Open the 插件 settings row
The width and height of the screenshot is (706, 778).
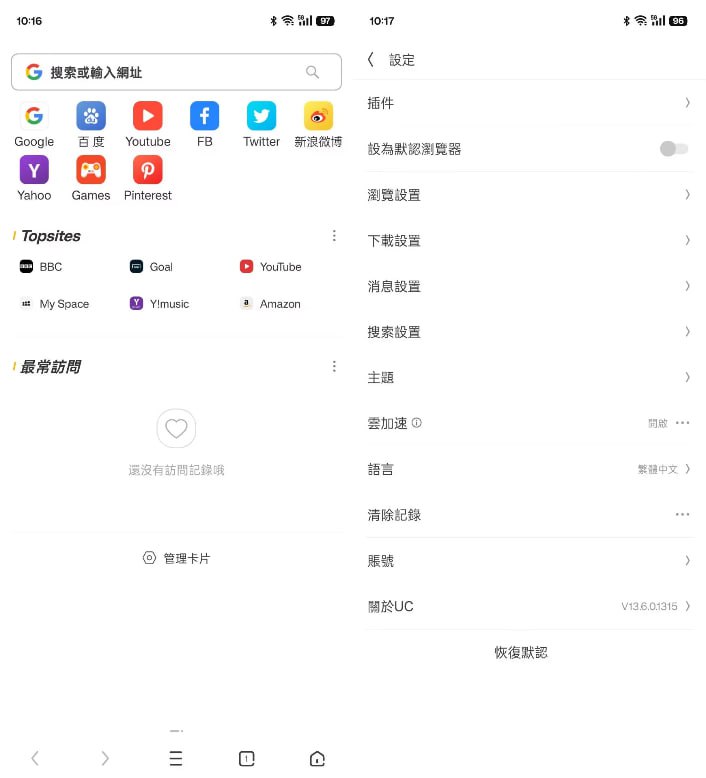point(529,103)
